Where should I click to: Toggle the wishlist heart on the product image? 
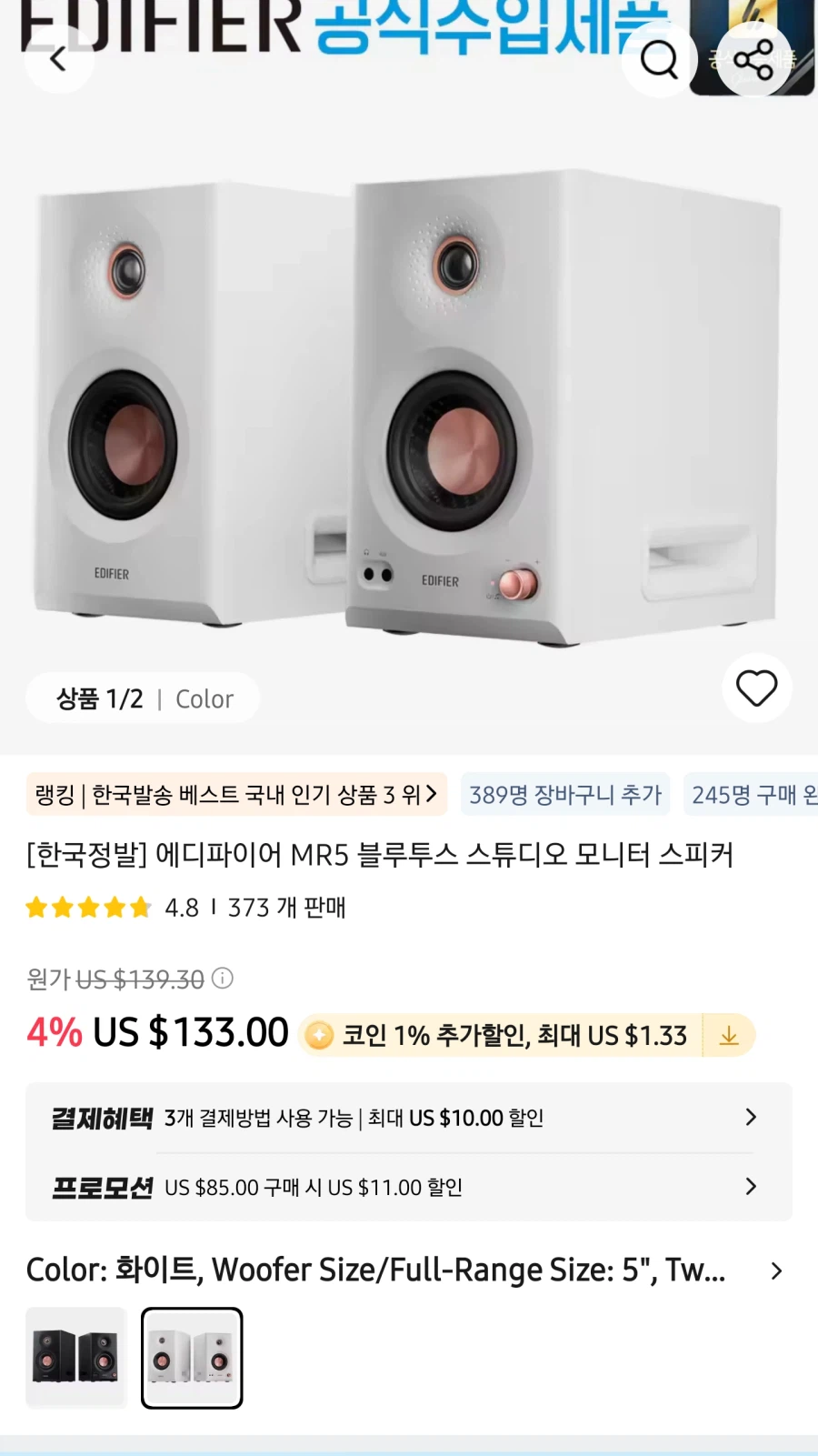(x=756, y=688)
